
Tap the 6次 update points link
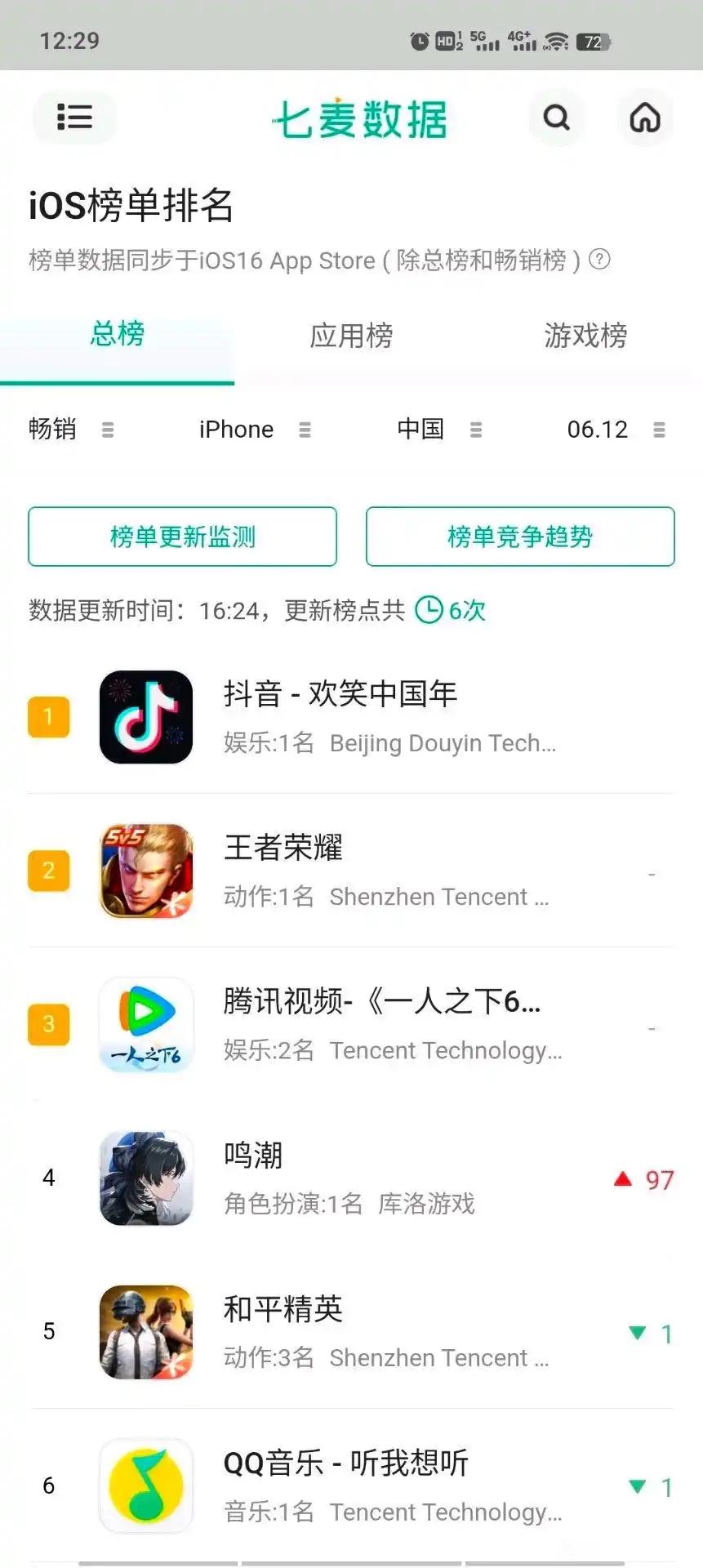coord(452,610)
